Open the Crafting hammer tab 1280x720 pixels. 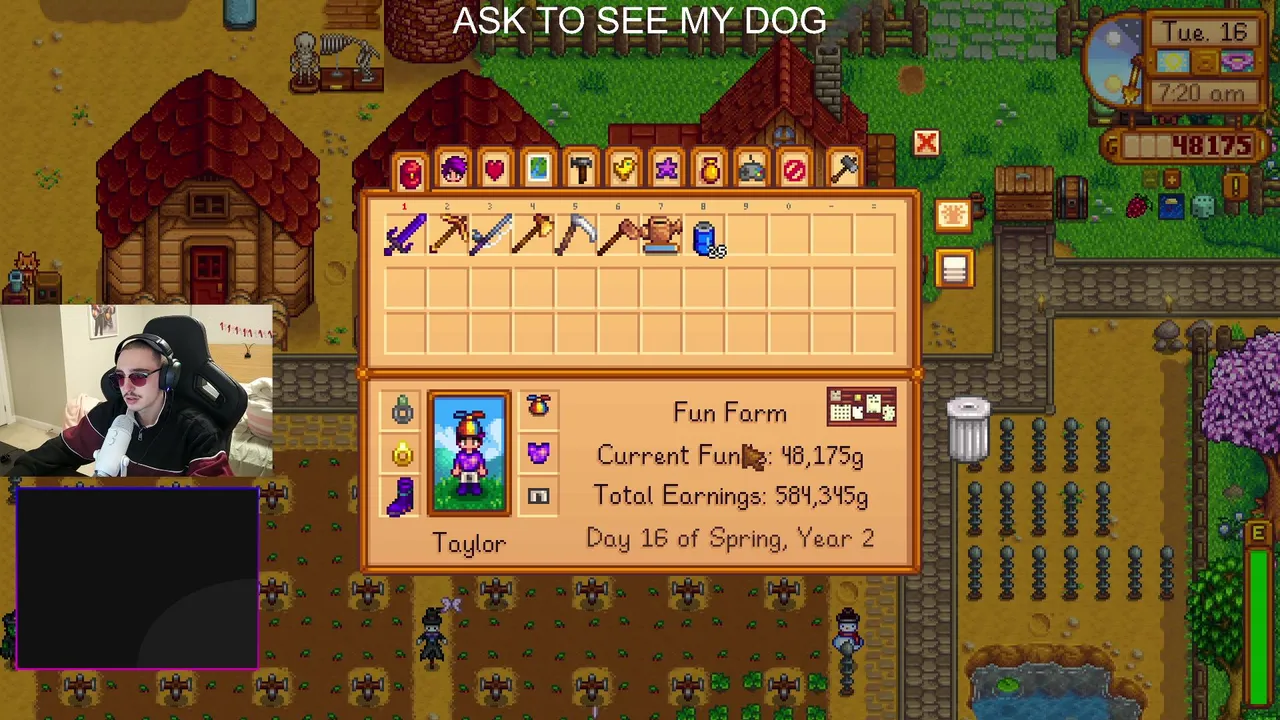tap(581, 169)
